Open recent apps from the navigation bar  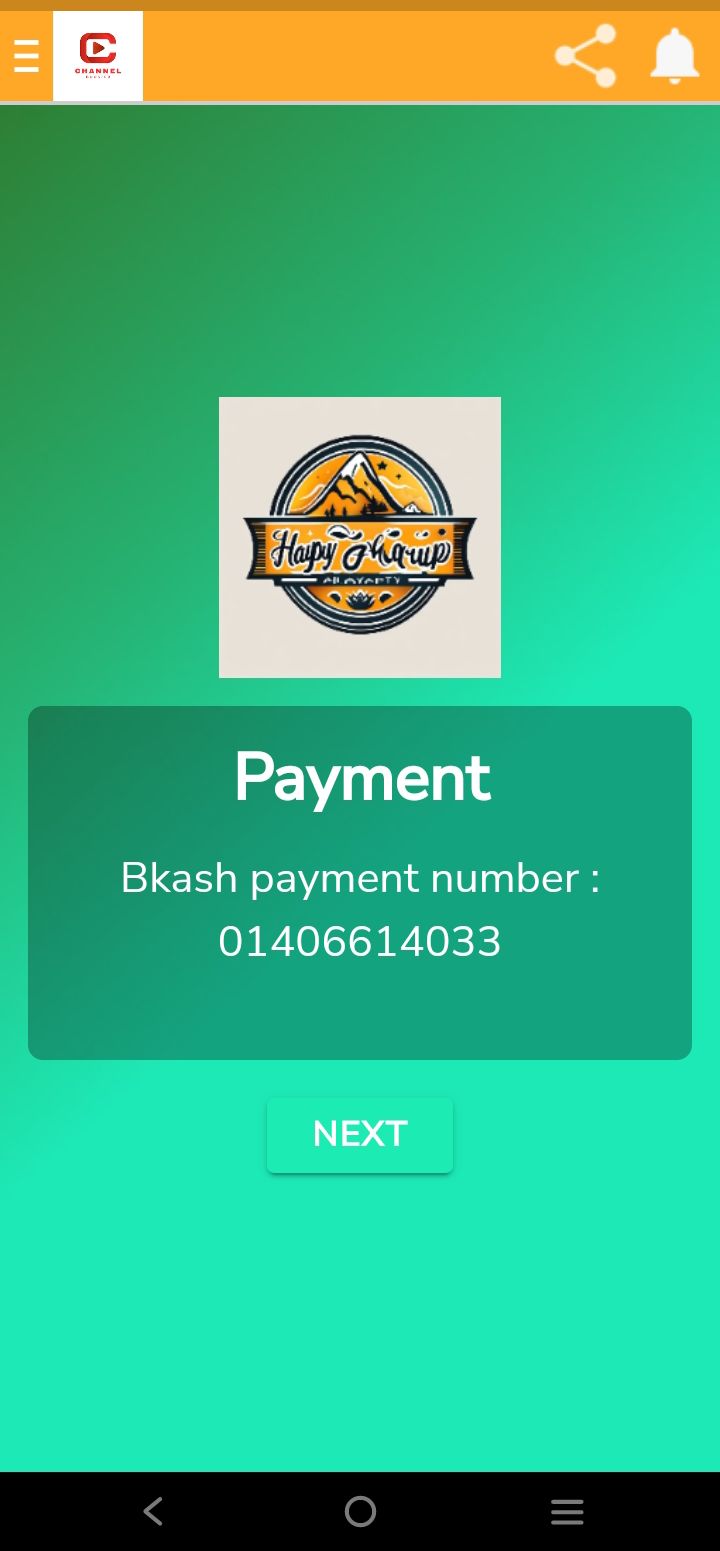tap(567, 1511)
